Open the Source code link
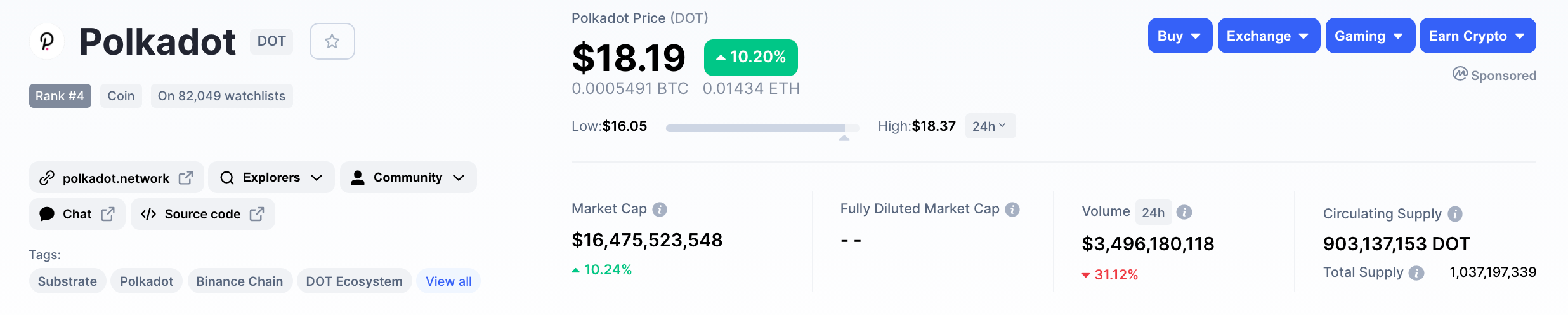 [202, 214]
